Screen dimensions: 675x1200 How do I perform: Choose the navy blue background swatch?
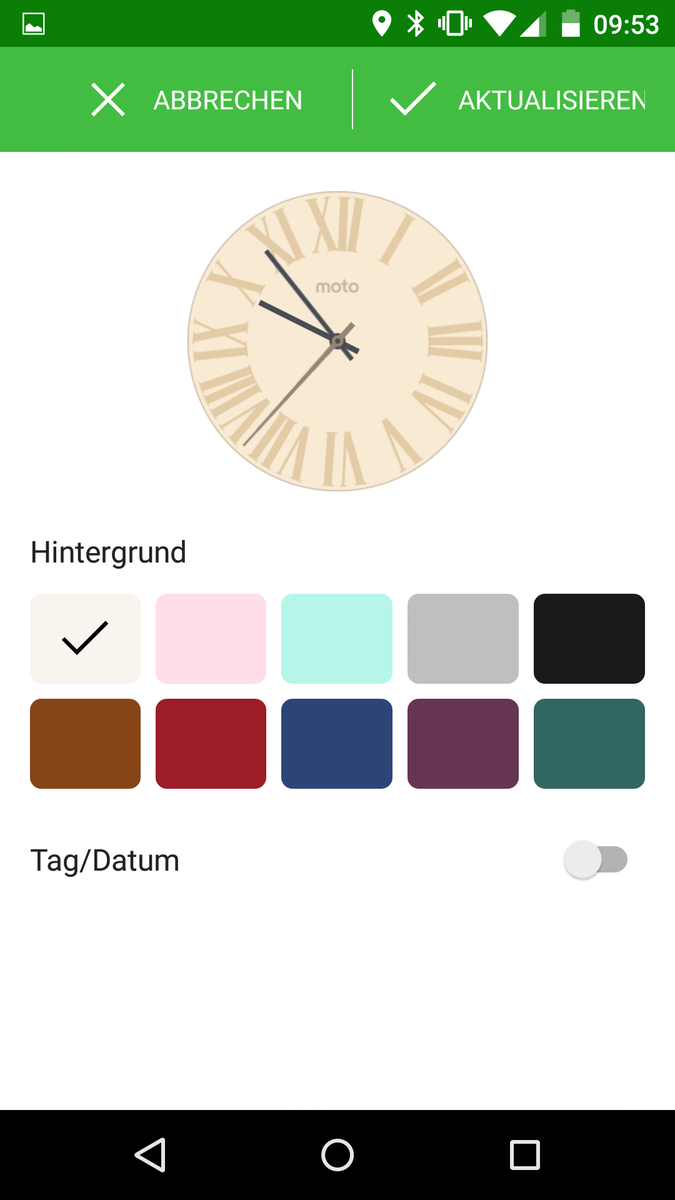[x=337, y=744]
